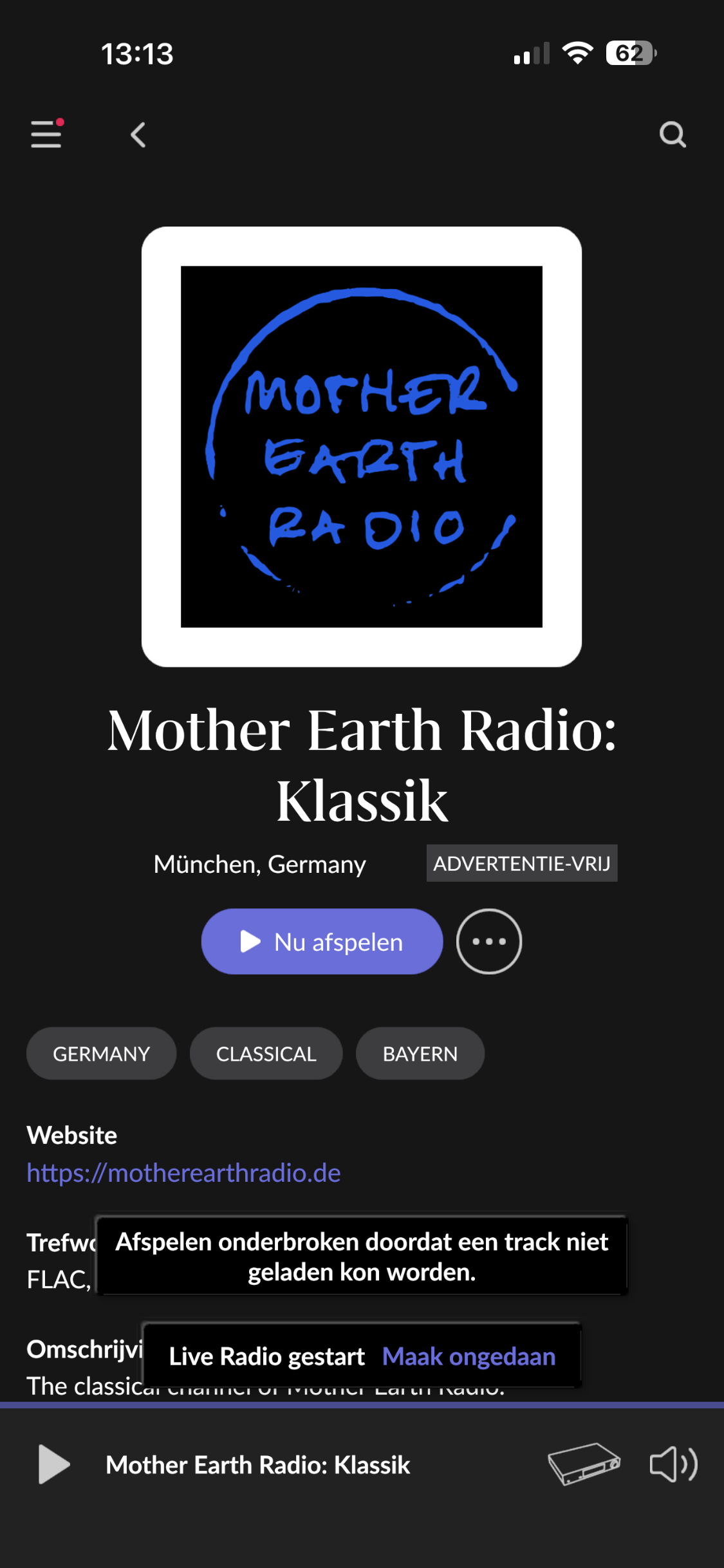
Task: Open the audio zone device selector
Action: (583, 1464)
